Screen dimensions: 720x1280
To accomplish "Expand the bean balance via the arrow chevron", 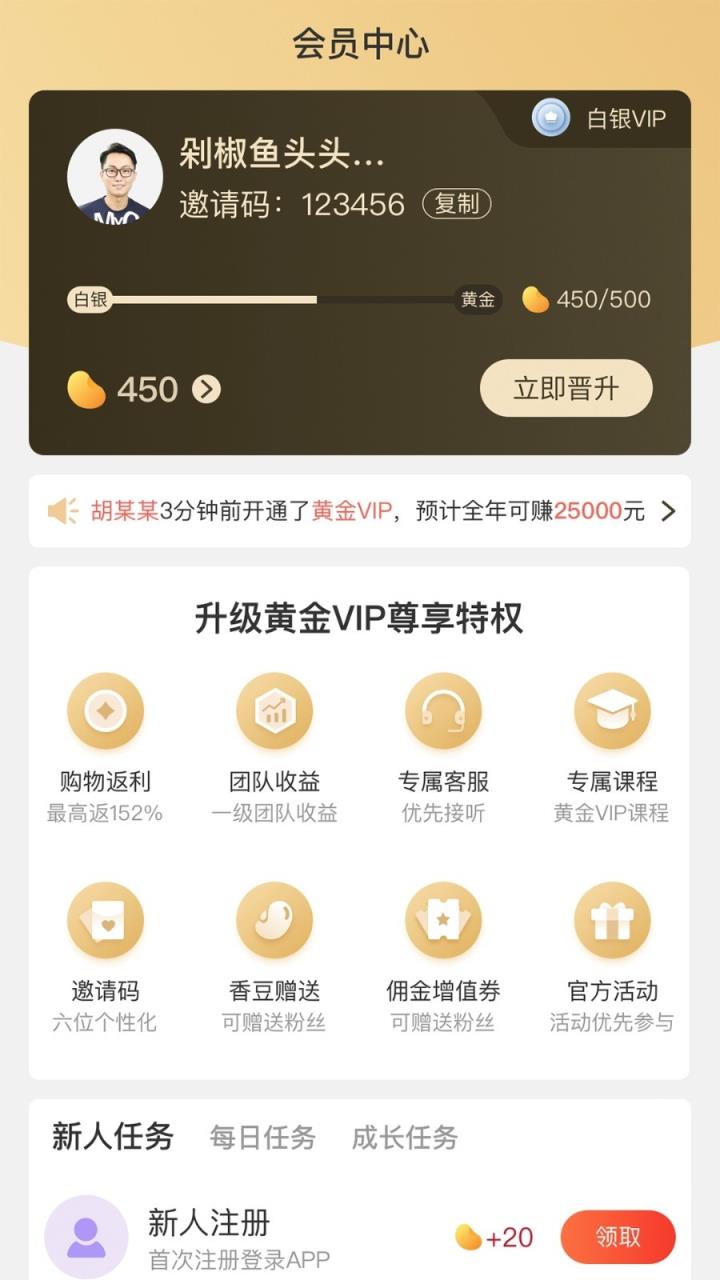I will coord(205,389).
